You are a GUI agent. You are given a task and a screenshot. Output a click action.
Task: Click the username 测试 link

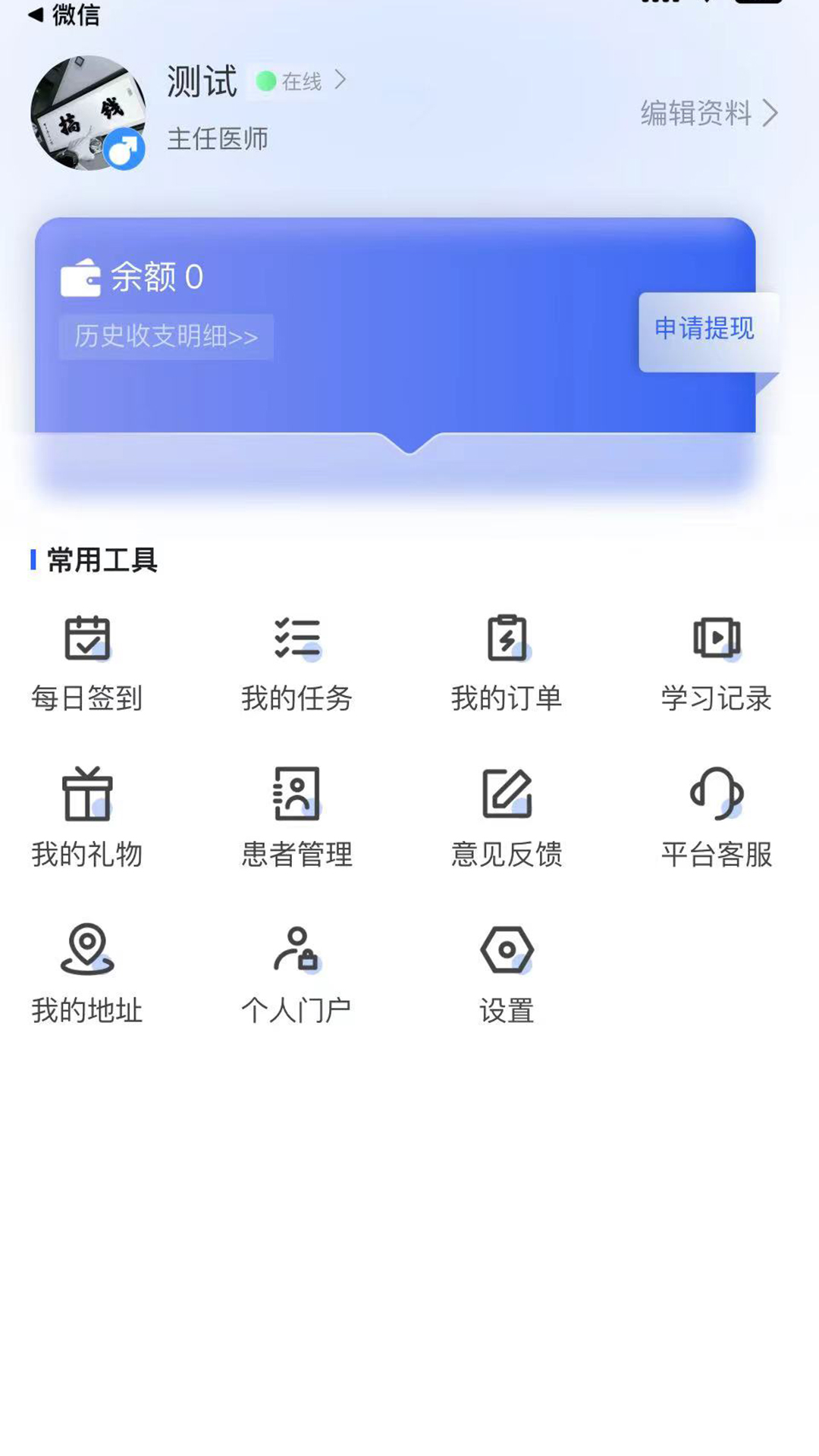(200, 80)
